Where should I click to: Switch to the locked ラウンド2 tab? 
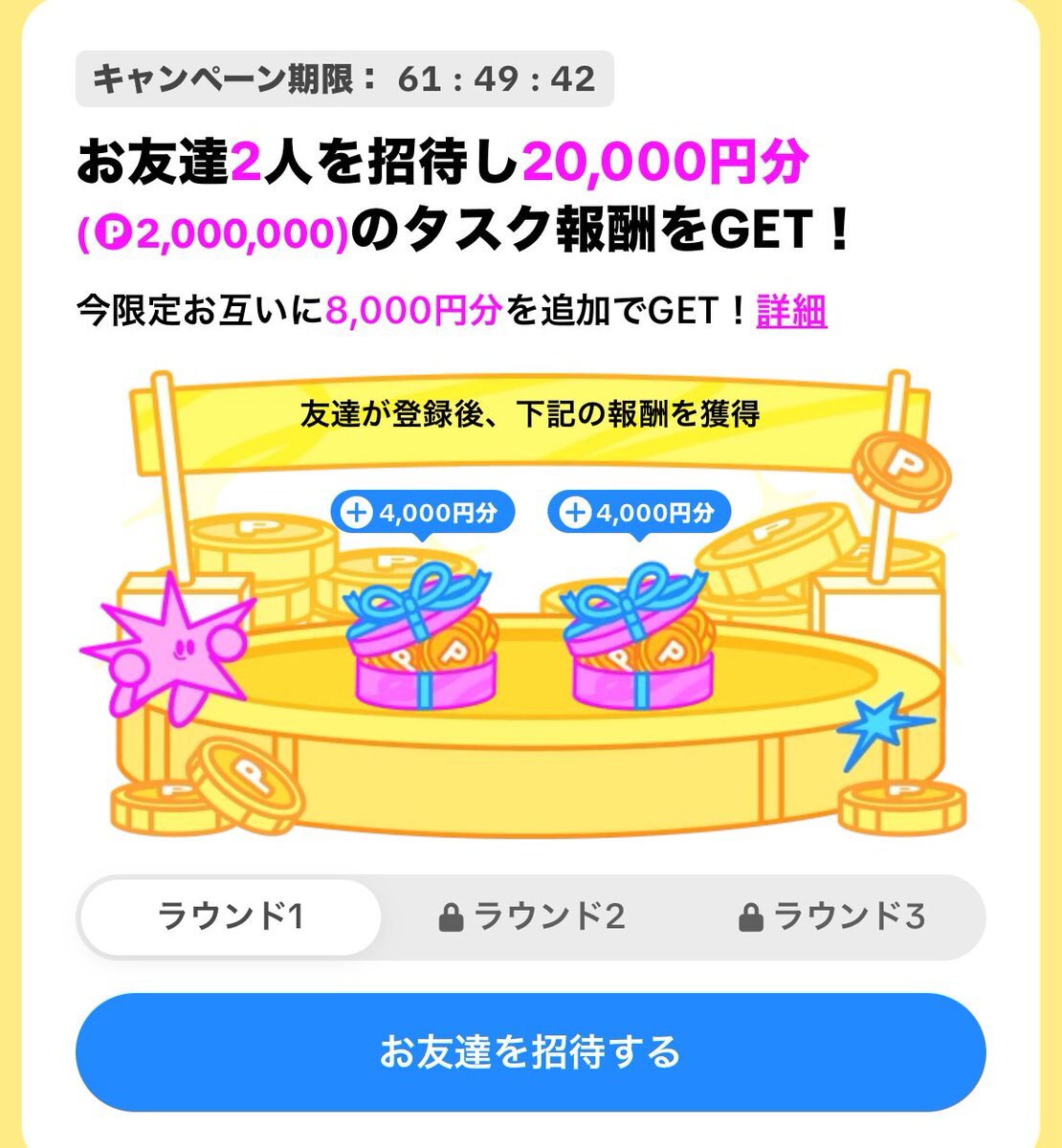[x=531, y=916]
